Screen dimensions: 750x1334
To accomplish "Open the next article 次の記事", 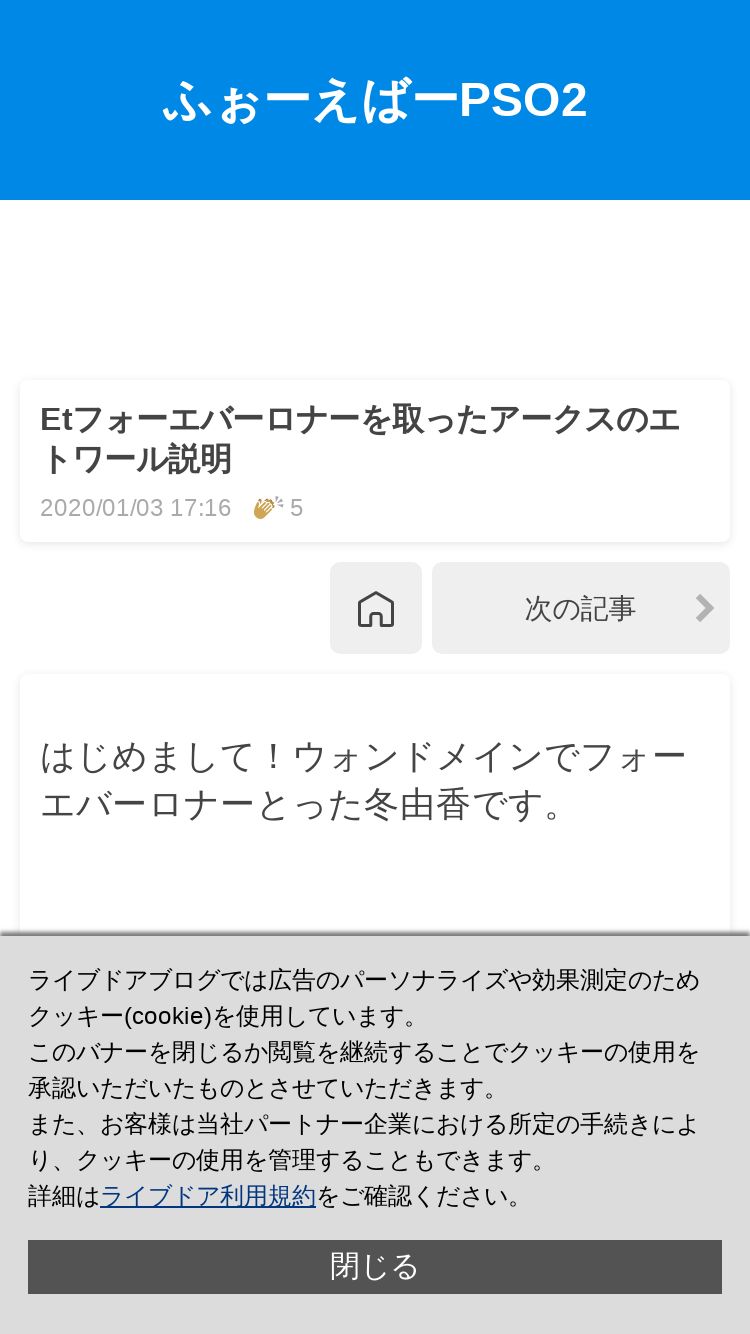I will 580,608.
